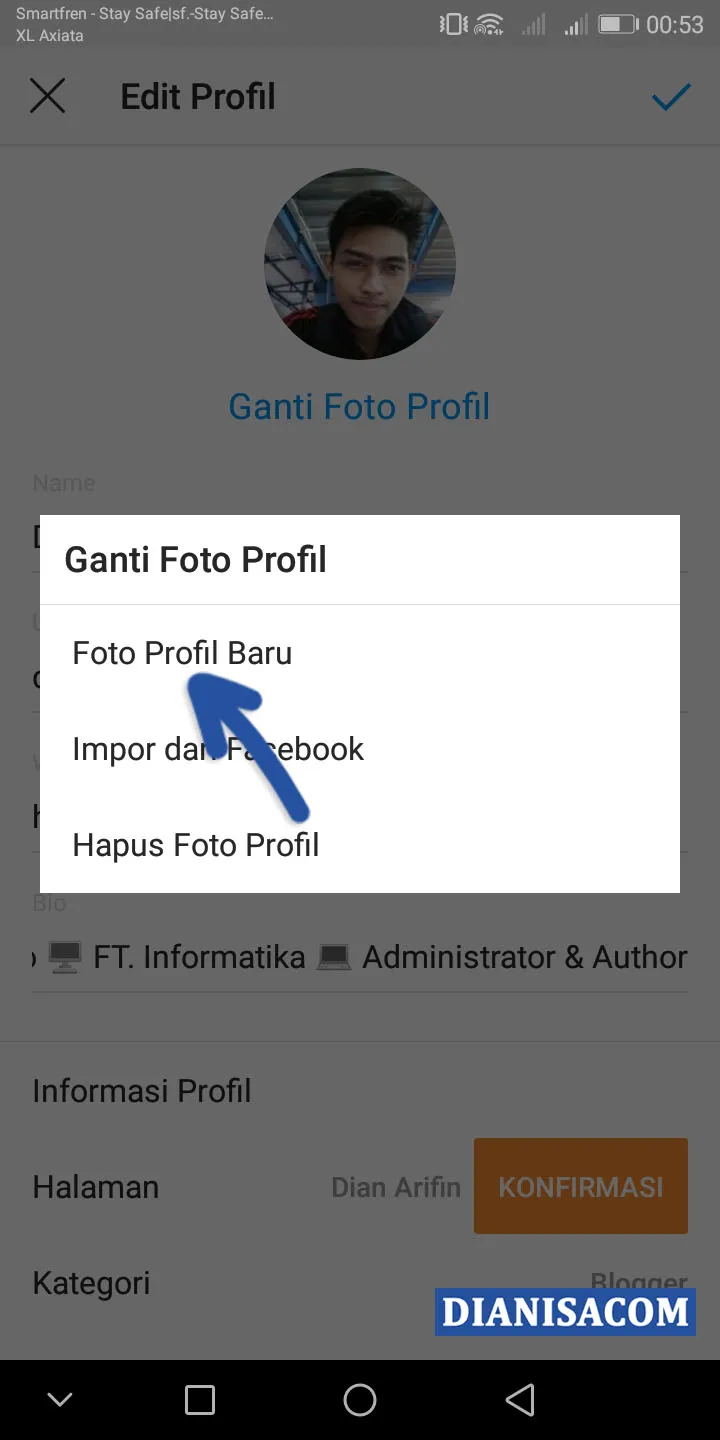Choose Hapus Foto Profil from dialog
This screenshot has width=720, height=1440.
pyautogui.click(x=195, y=844)
